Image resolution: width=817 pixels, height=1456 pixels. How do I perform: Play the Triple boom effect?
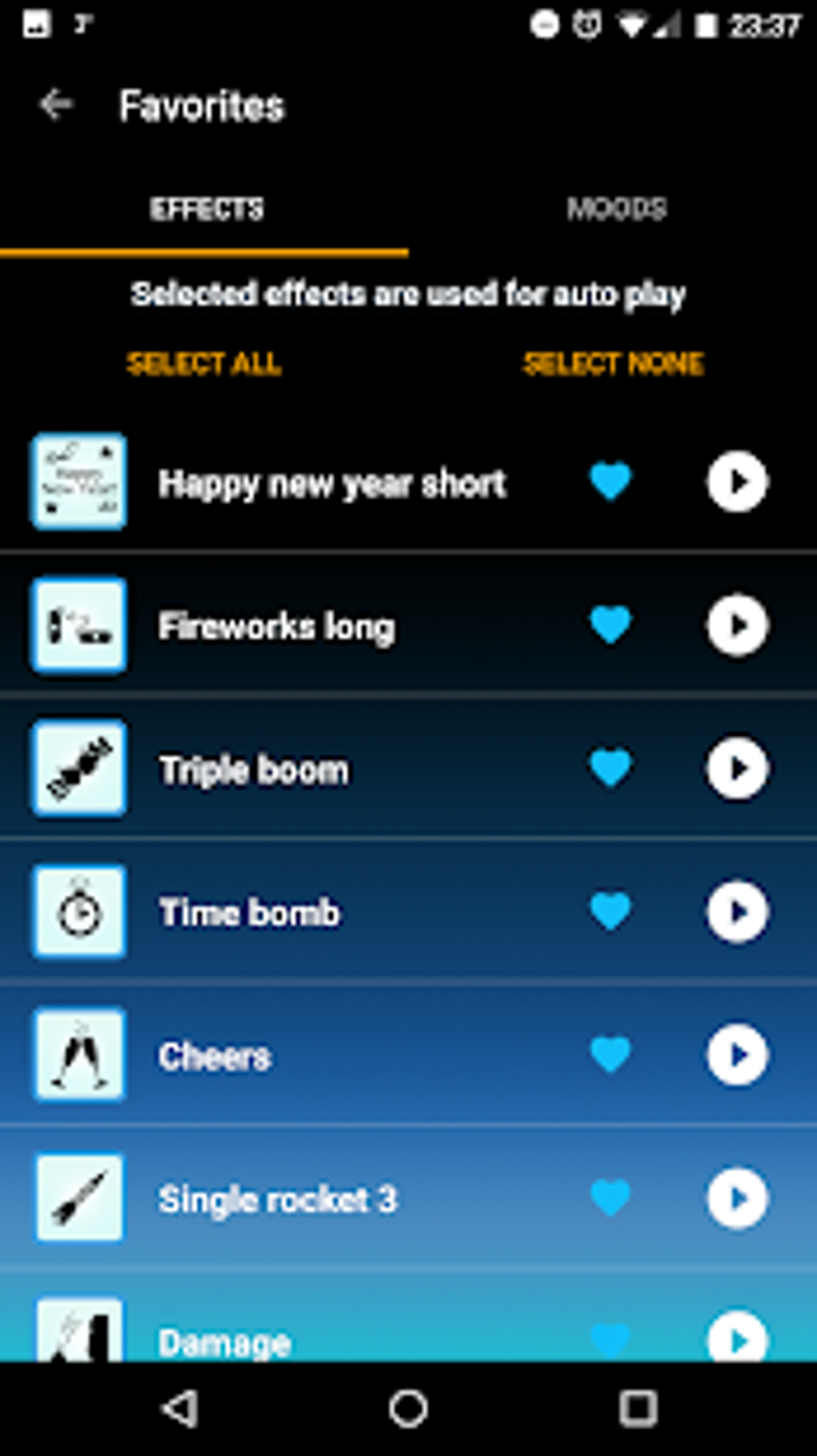737,768
